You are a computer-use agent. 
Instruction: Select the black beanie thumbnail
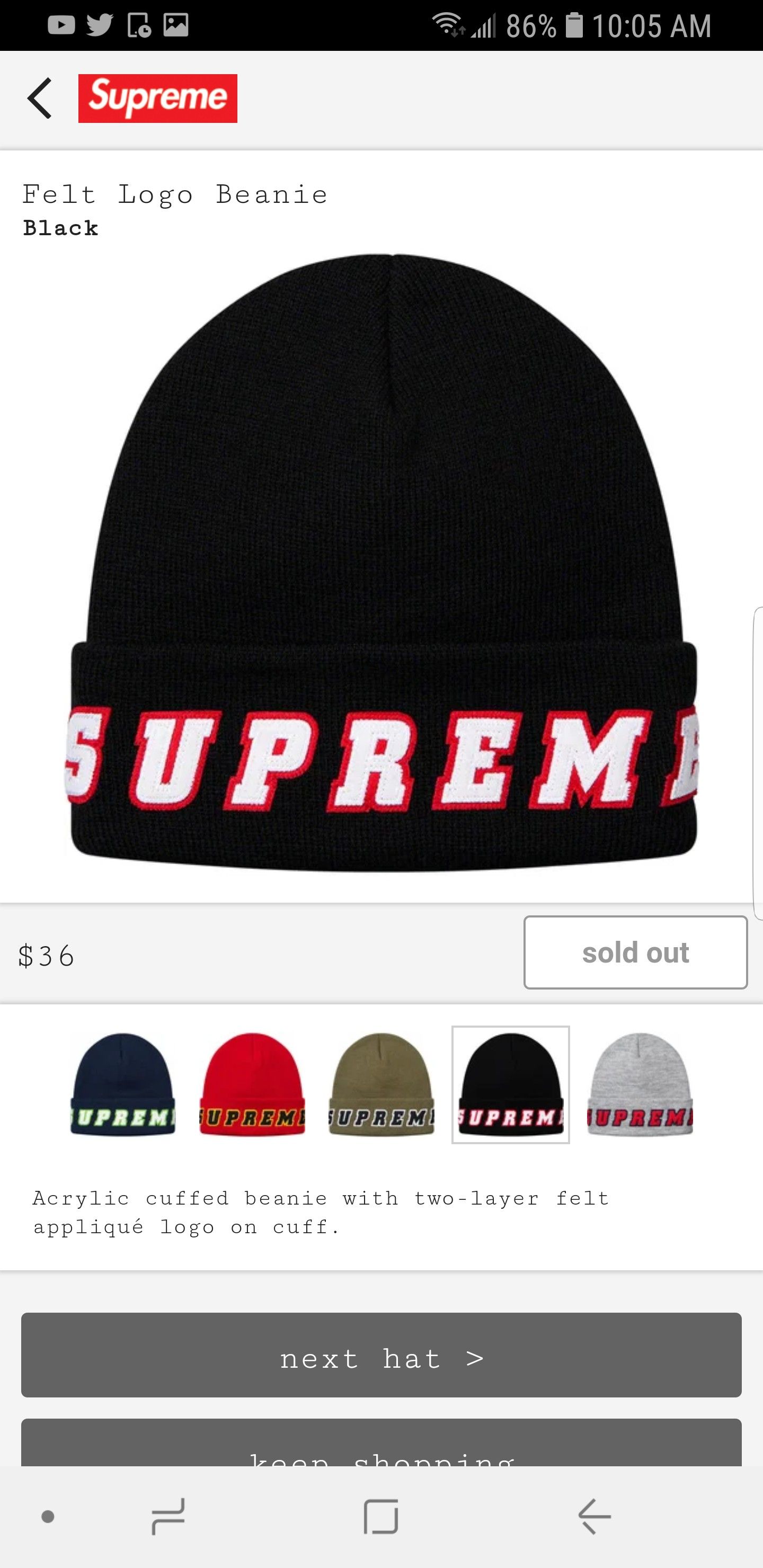510,1085
